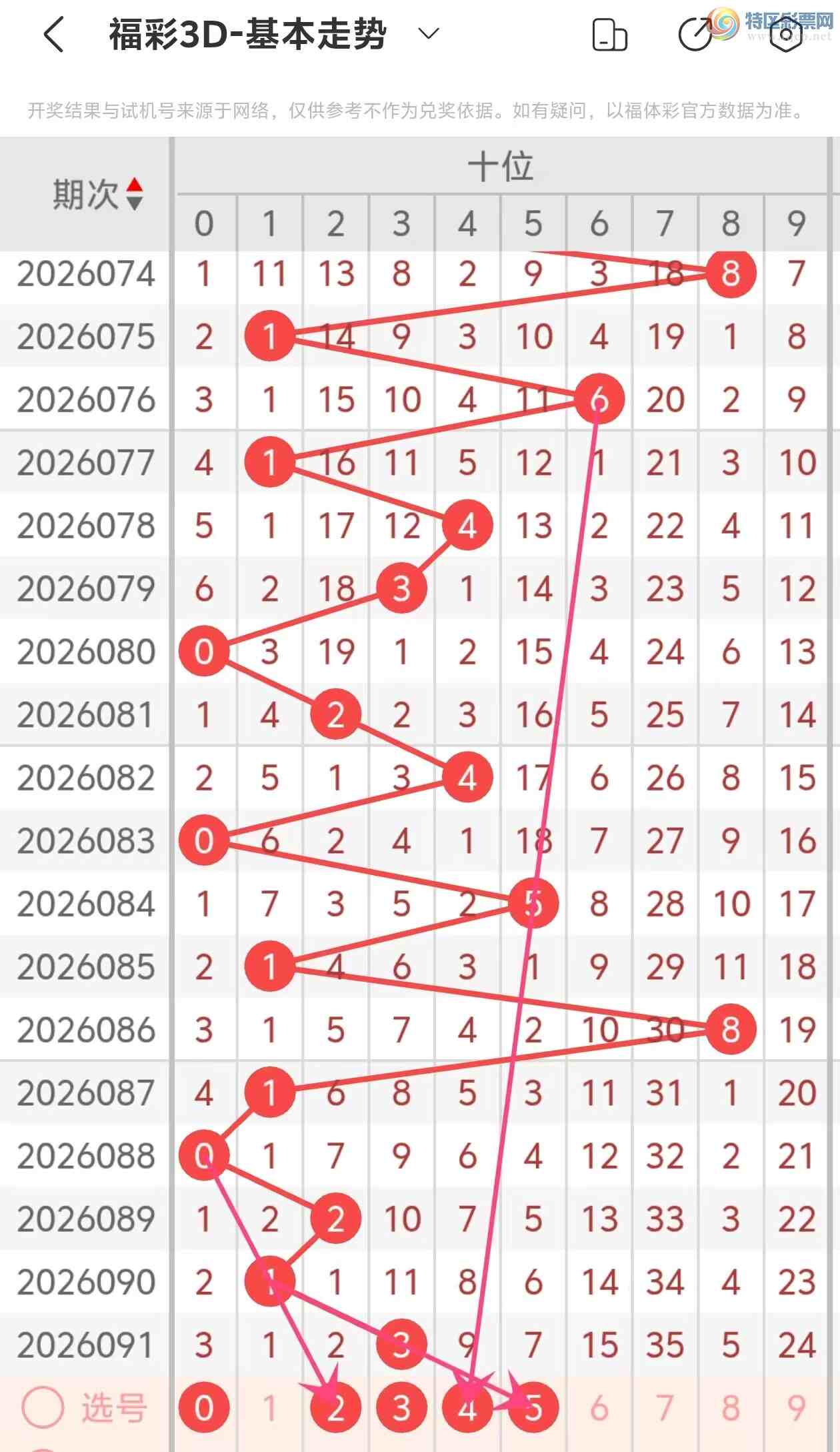Expand the 福彩3D-基本走势 chart type dropdown
Viewport: 840px width, 1452px height.
[x=429, y=33]
